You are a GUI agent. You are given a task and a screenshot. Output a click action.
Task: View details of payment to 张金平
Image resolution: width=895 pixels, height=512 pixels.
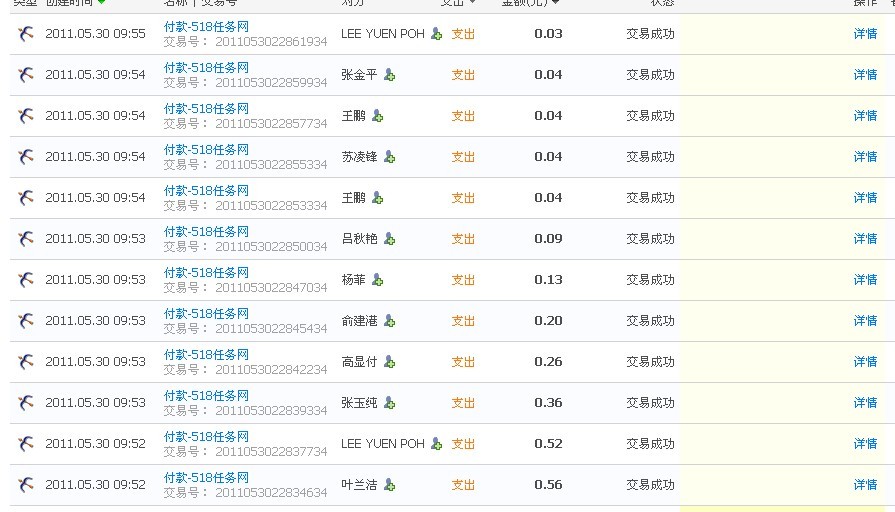865,74
